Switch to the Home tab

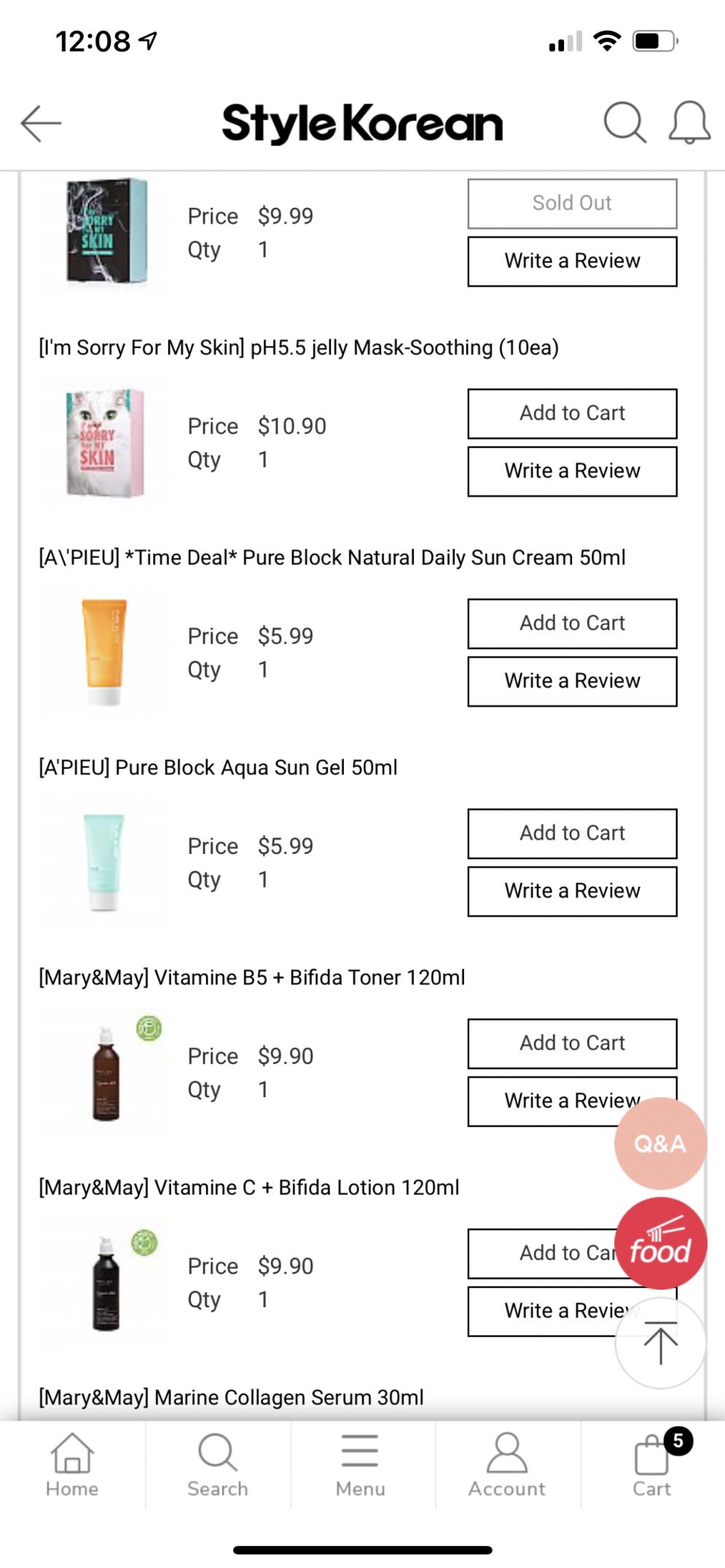click(x=72, y=1465)
